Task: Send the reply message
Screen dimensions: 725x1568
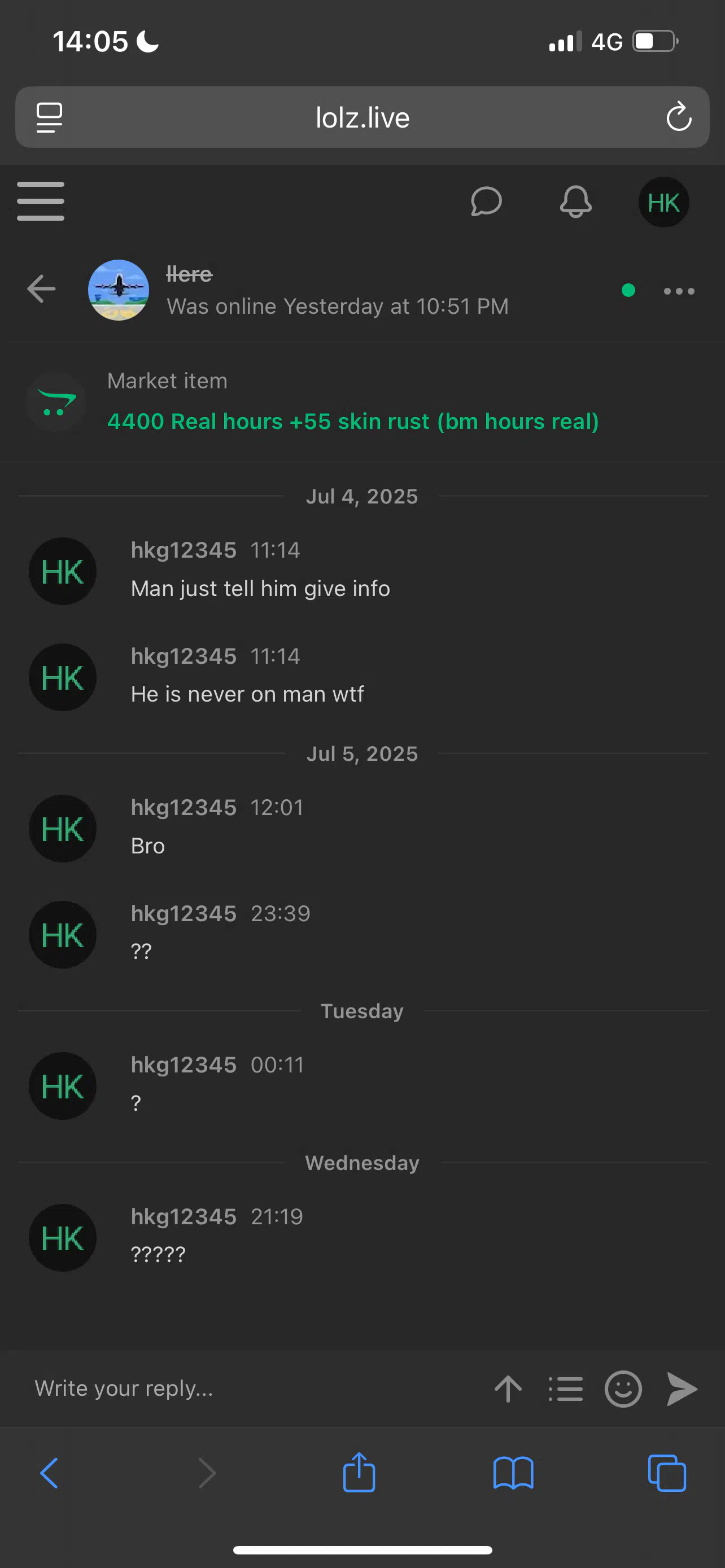Action: coord(681,1389)
